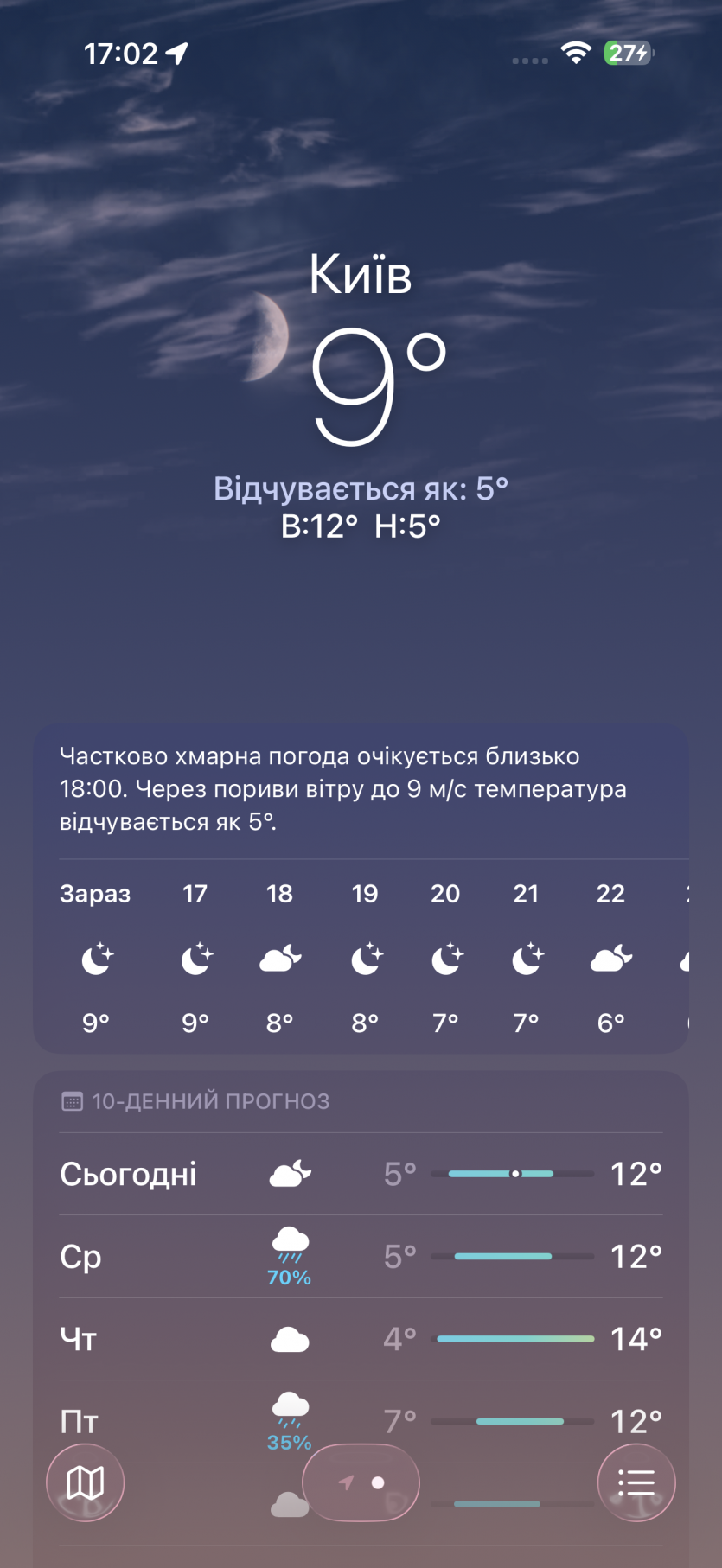Open Thursday forecast row Чт
The width and height of the screenshot is (722, 1568).
point(361,1339)
